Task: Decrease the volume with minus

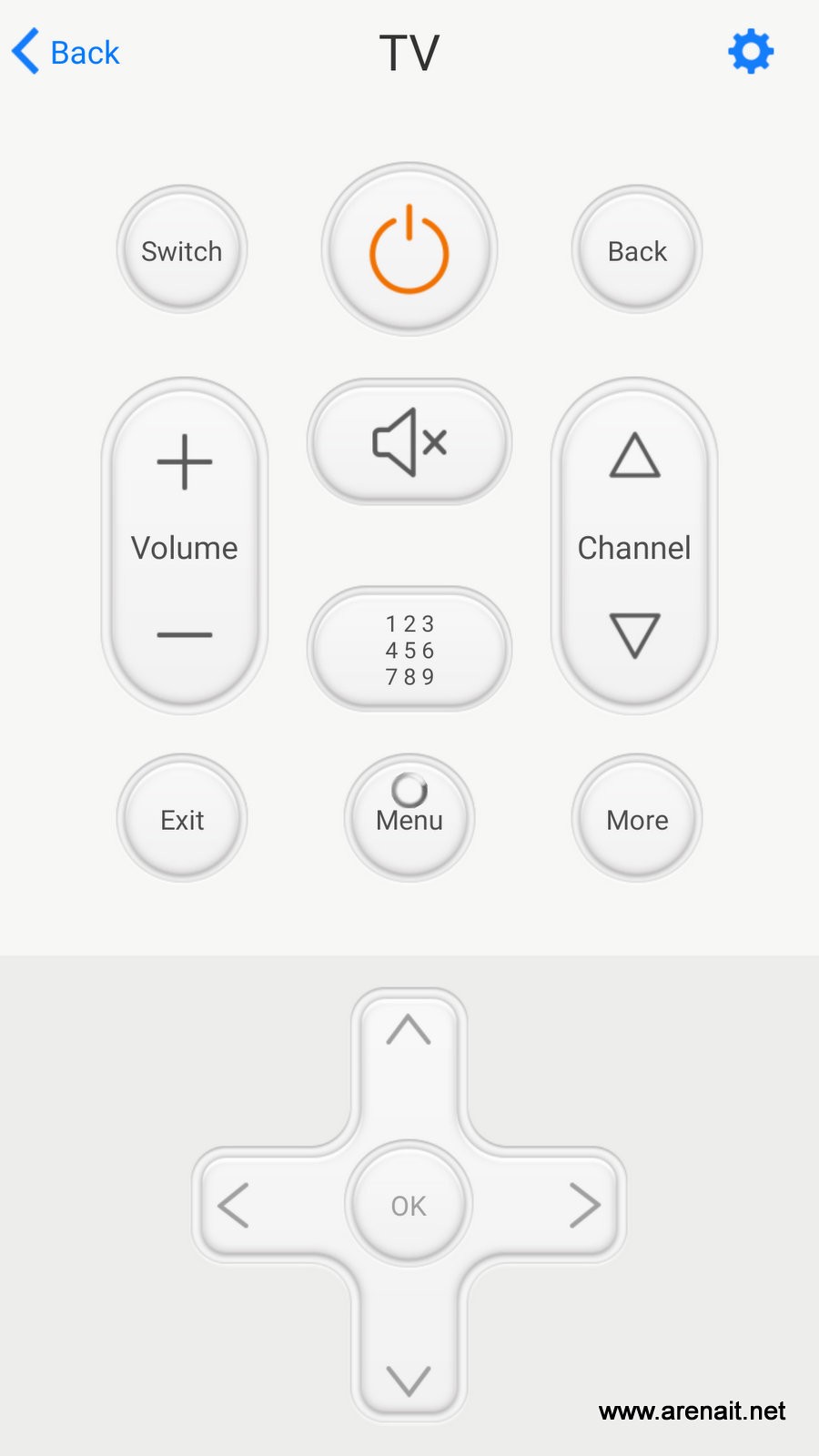Action: [185, 634]
